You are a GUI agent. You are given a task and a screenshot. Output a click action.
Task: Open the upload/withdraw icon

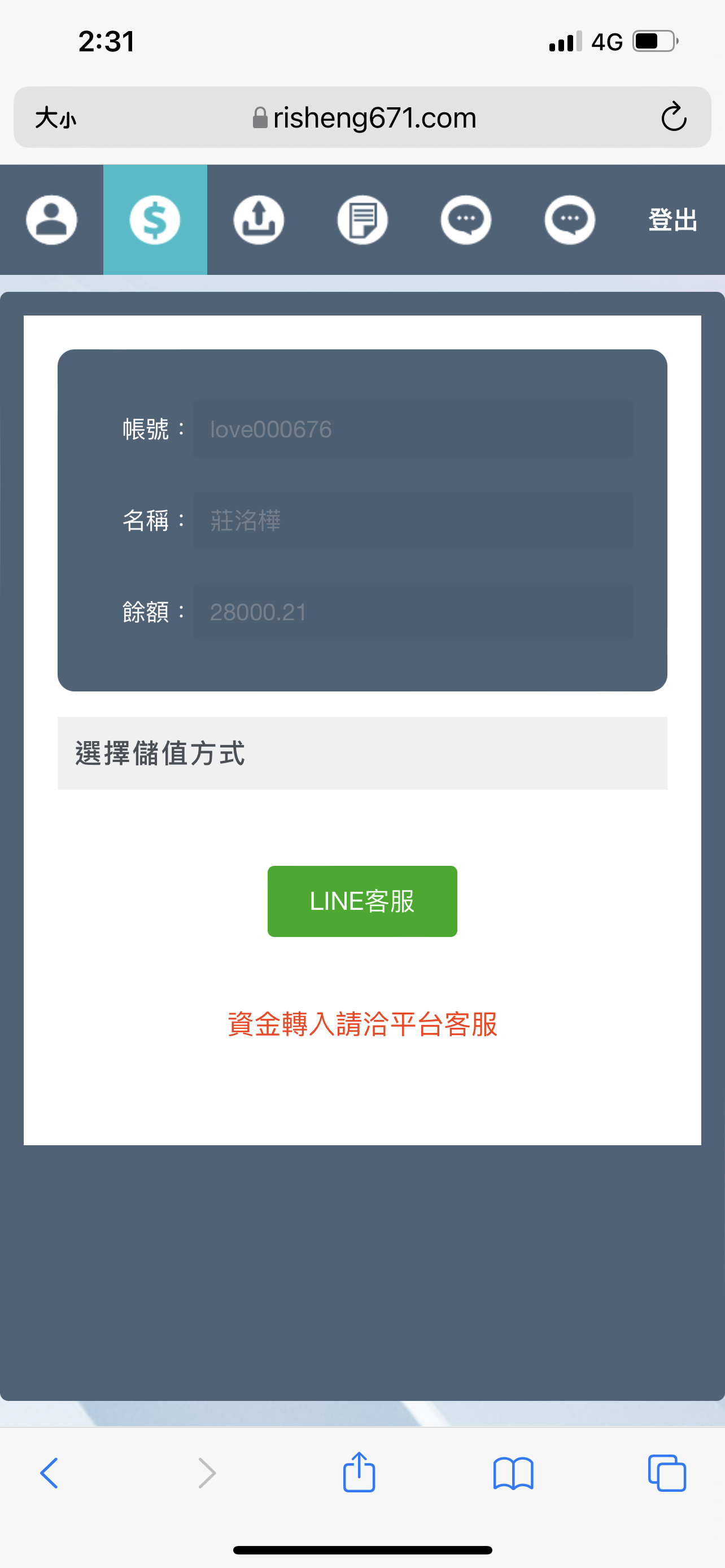(x=259, y=220)
